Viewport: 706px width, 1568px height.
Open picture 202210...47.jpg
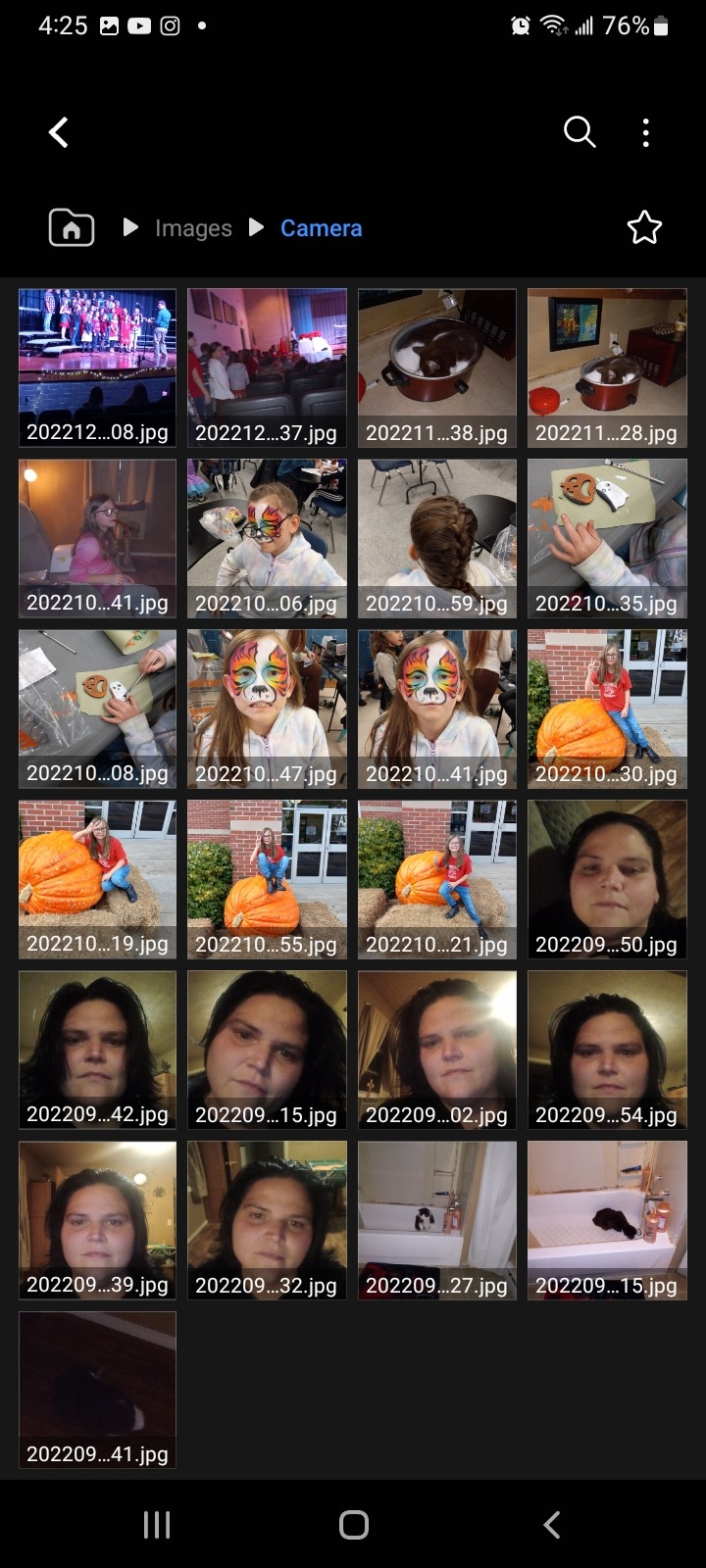pyautogui.click(x=267, y=709)
